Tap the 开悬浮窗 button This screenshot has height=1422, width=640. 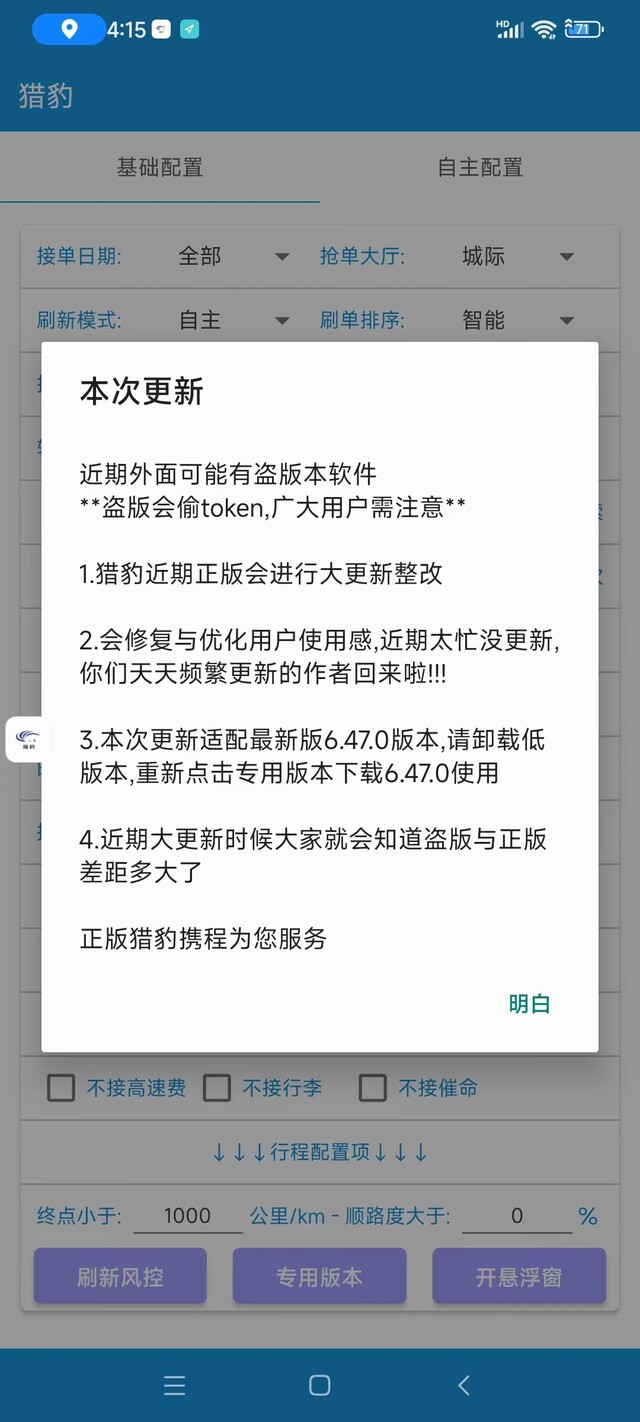(x=519, y=1276)
